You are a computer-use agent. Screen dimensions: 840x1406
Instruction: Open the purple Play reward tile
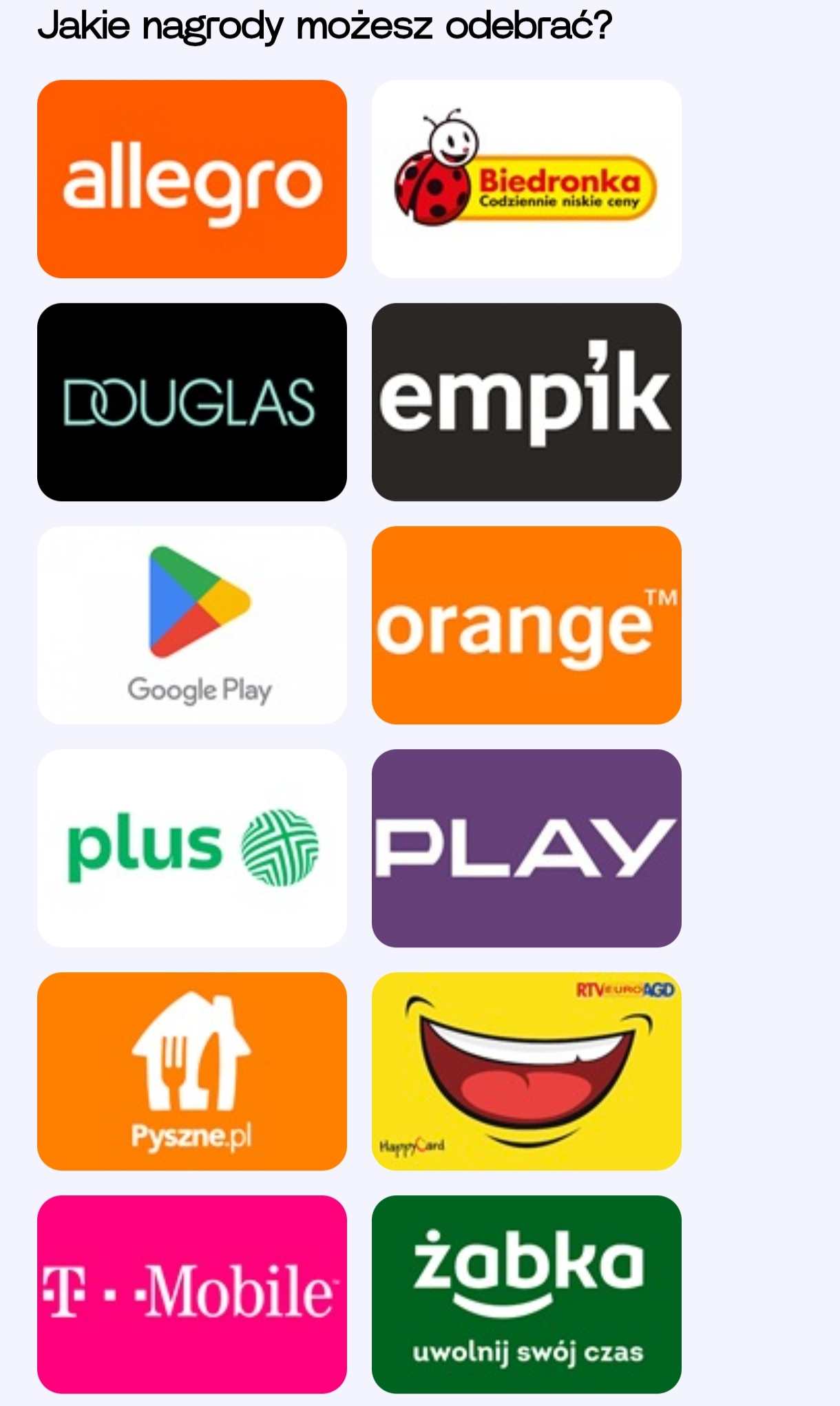point(527,848)
